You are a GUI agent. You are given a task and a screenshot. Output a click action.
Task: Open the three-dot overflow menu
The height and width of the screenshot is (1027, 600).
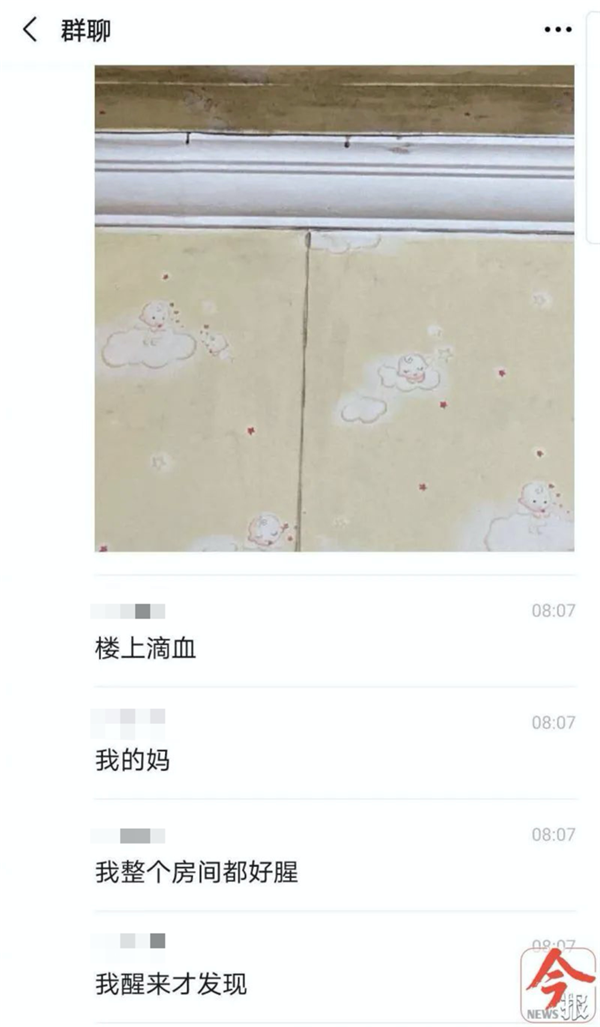pyautogui.click(x=557, y=30)
